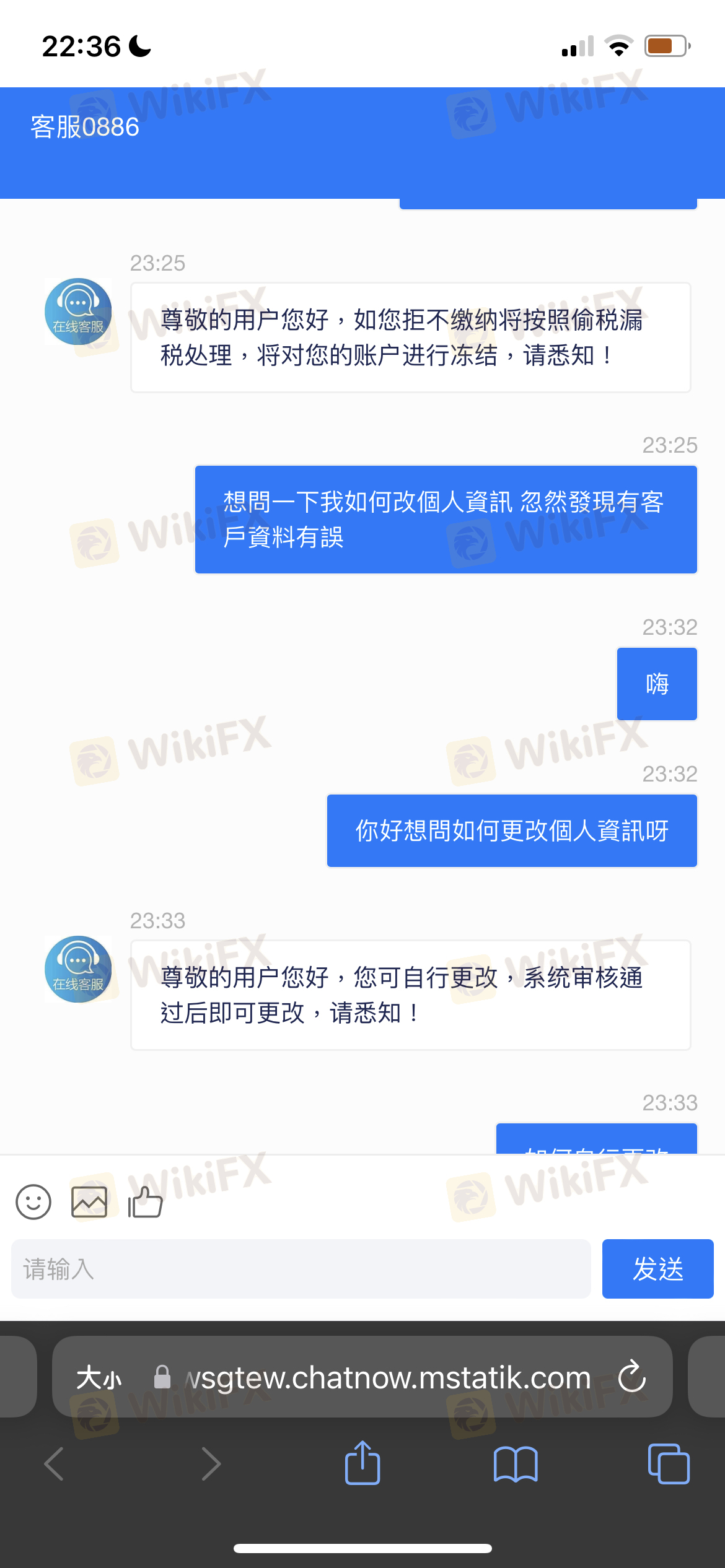Image resolution: width=725 pixels, height=1568 pixels.
Task: Open the emoji picker
Action: click(x=33, y=1202)
